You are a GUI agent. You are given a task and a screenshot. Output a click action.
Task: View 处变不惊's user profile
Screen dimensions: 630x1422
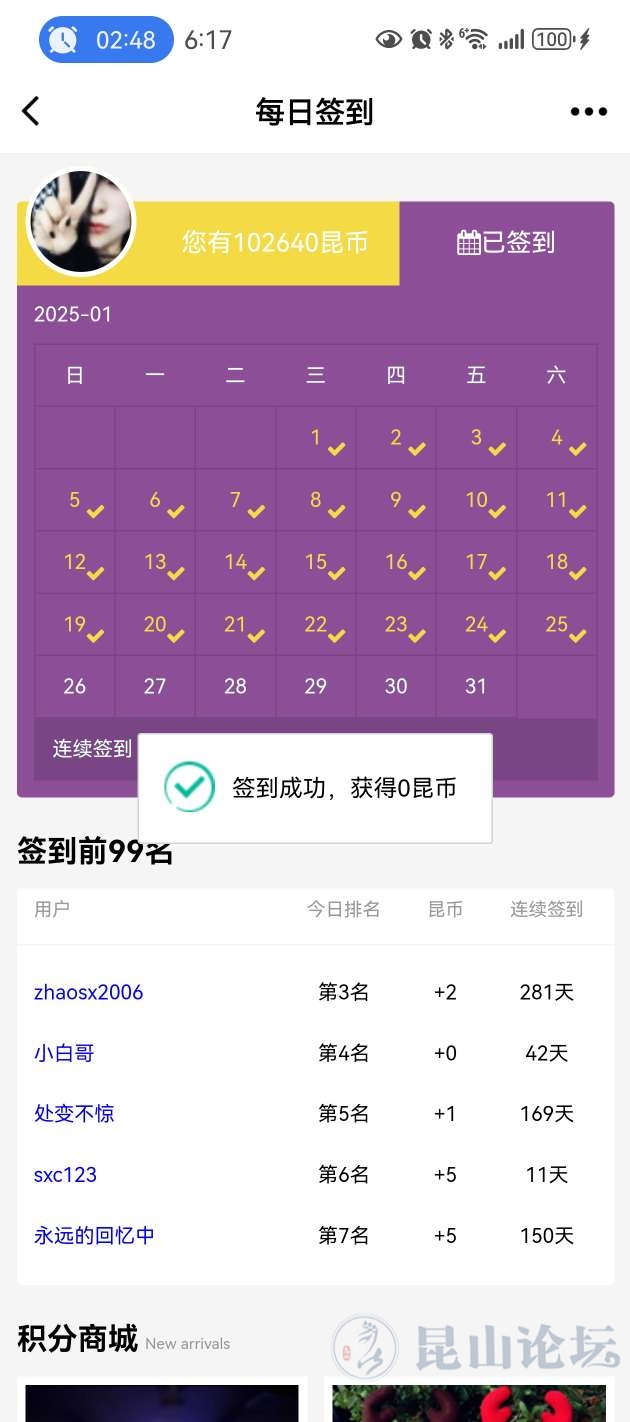74,1113
